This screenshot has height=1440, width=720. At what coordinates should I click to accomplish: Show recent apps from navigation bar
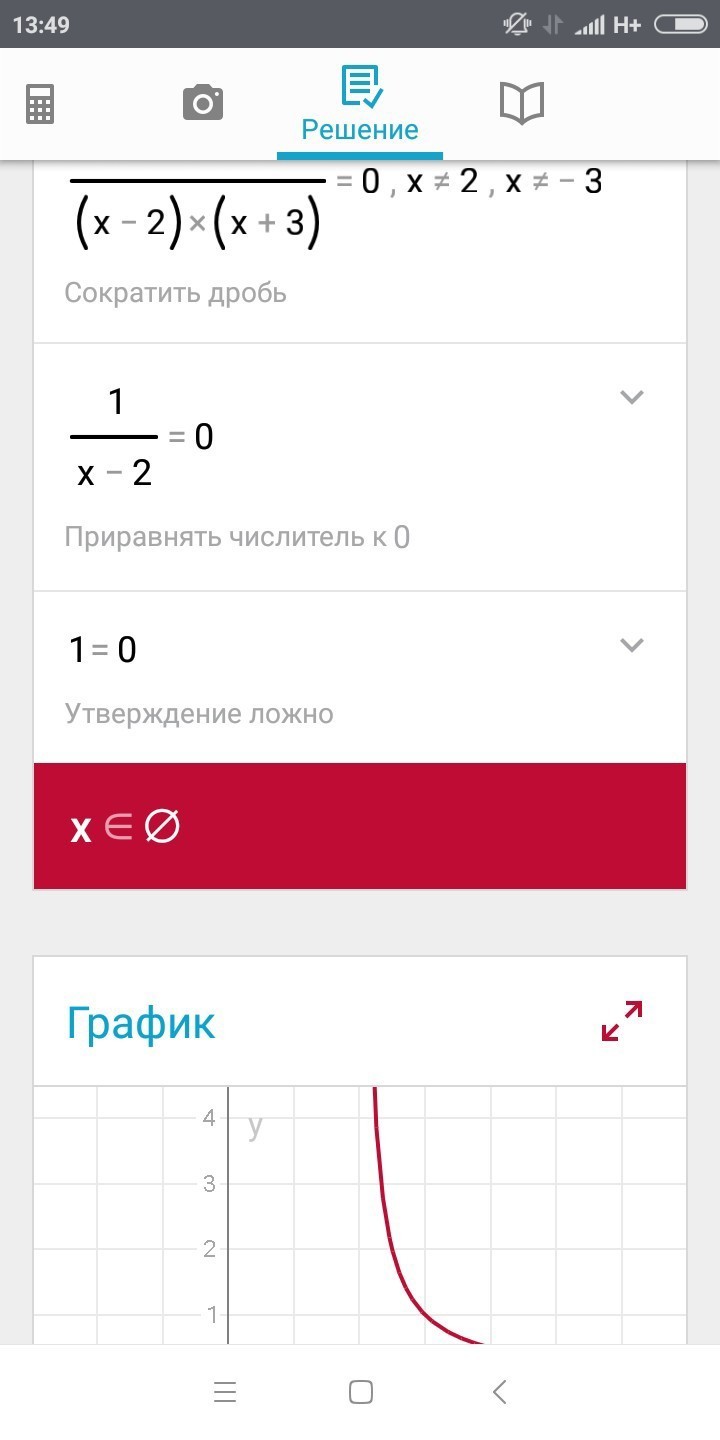225,1392
